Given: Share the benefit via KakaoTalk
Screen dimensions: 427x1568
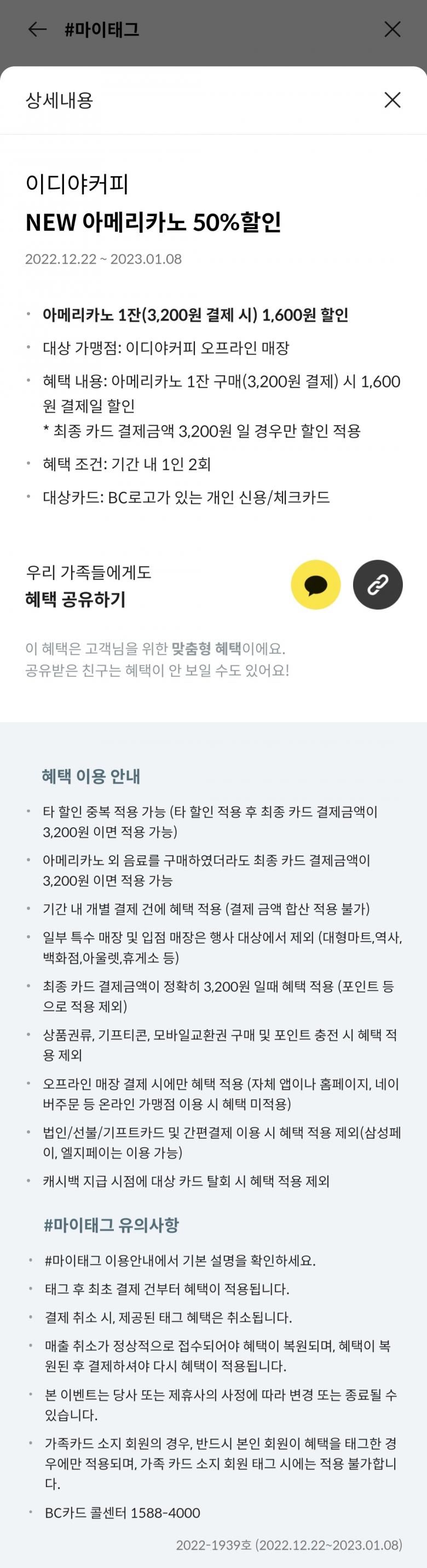Looking at the screenshot, I should click(x=315, y=585).
